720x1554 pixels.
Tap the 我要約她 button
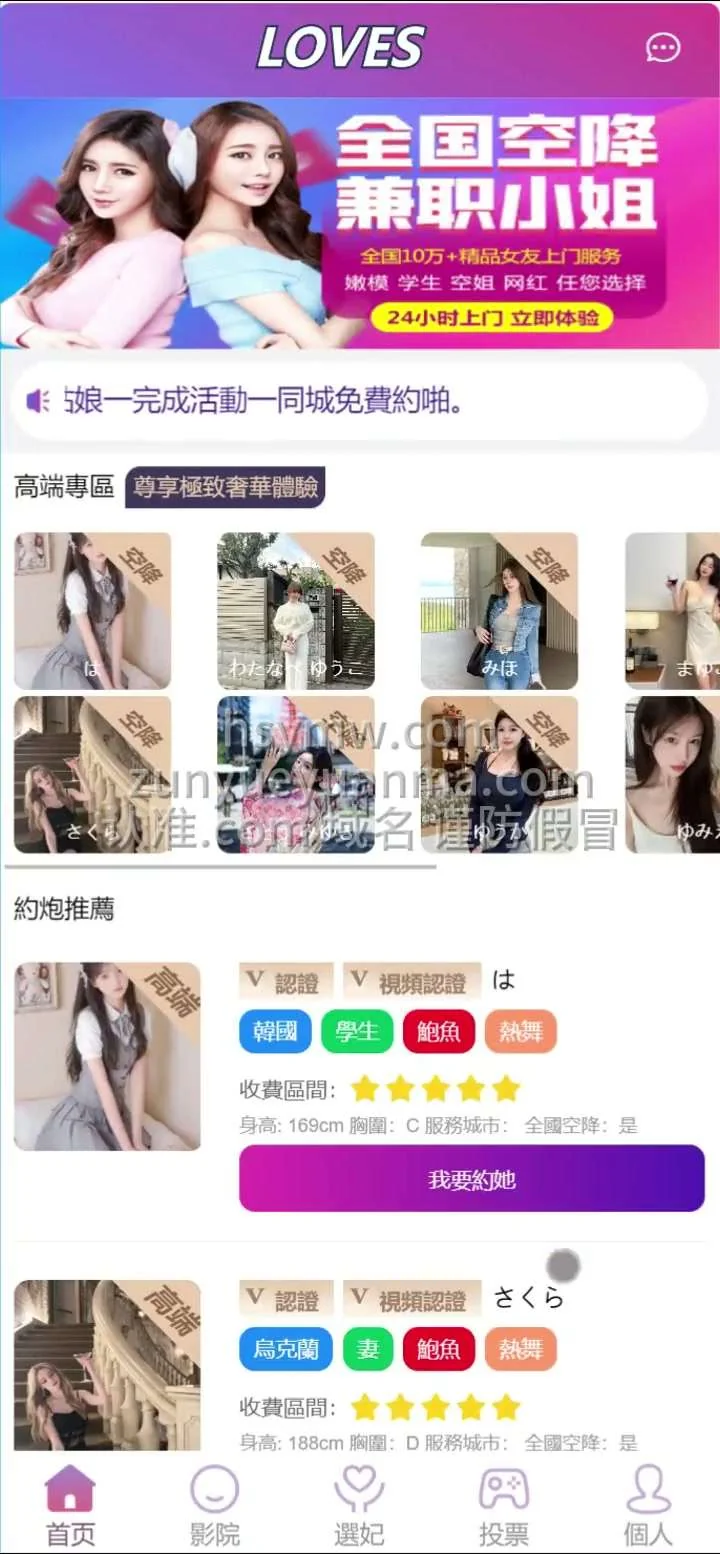472,1179
